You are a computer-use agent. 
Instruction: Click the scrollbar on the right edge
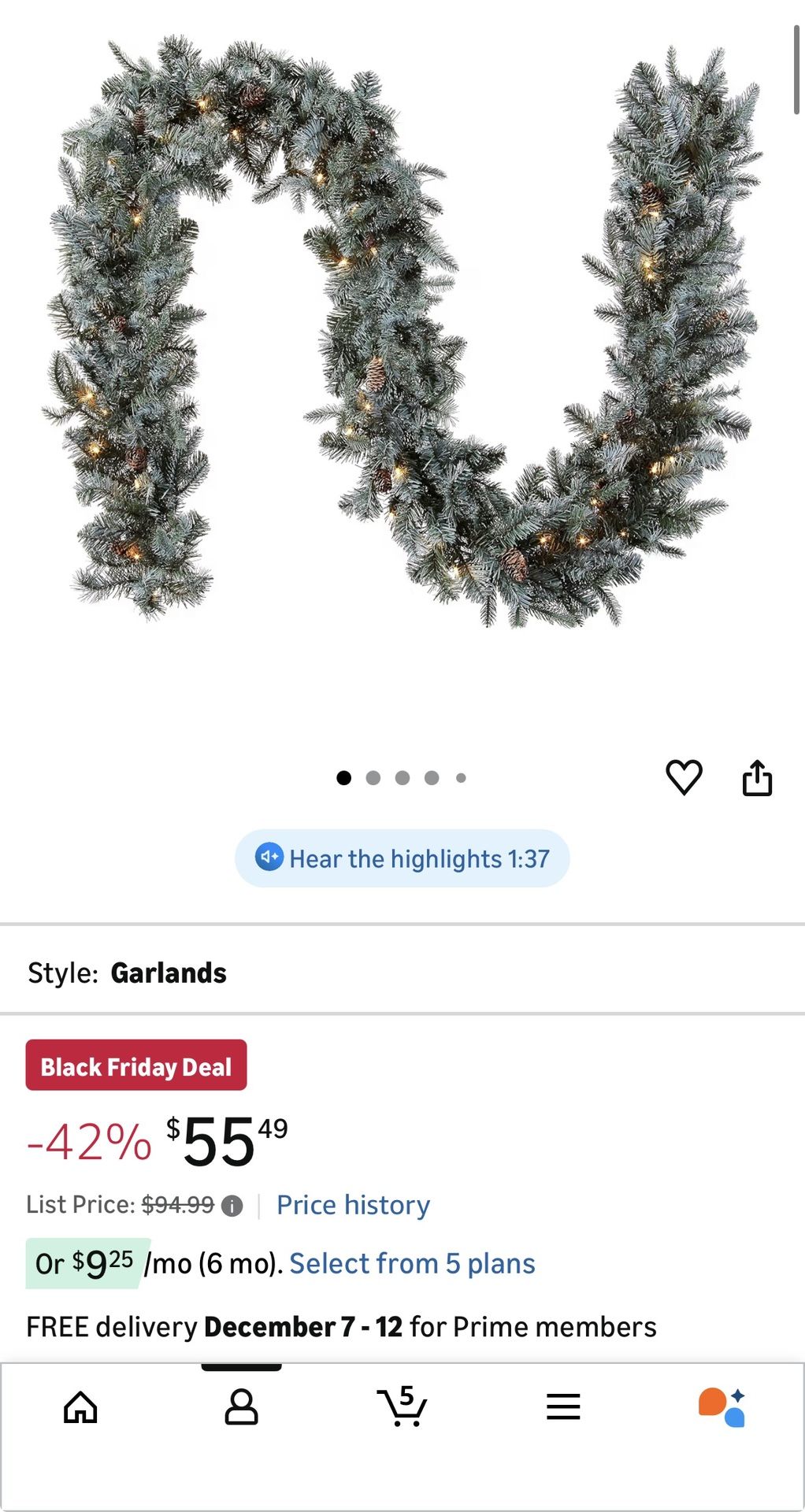click(797, 71)
